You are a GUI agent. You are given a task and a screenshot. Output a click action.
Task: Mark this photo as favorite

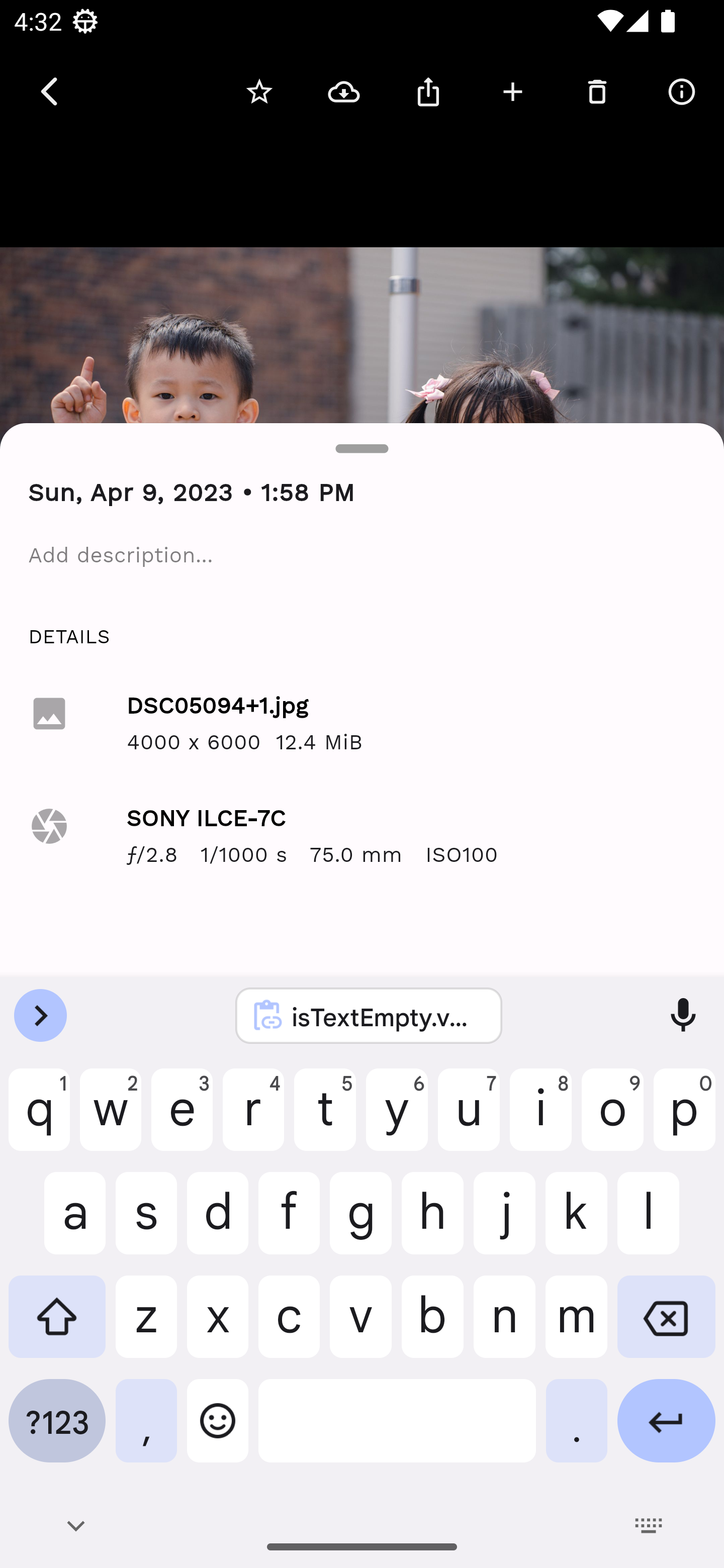(259, 92)
